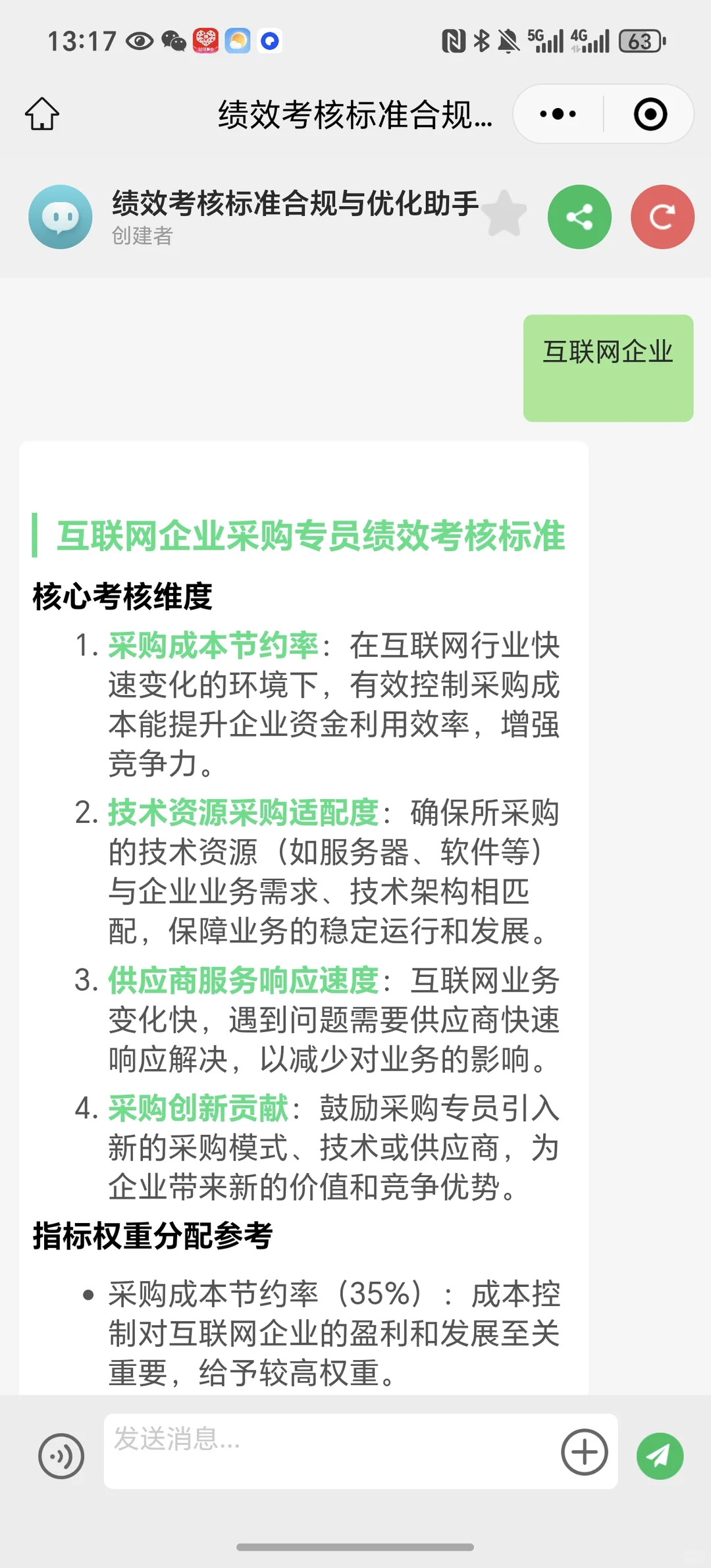Image resolution: width=711 pixels, height=1568 pixels.
Task: Close the mini program with the circle button
Action: pos(650,114)
